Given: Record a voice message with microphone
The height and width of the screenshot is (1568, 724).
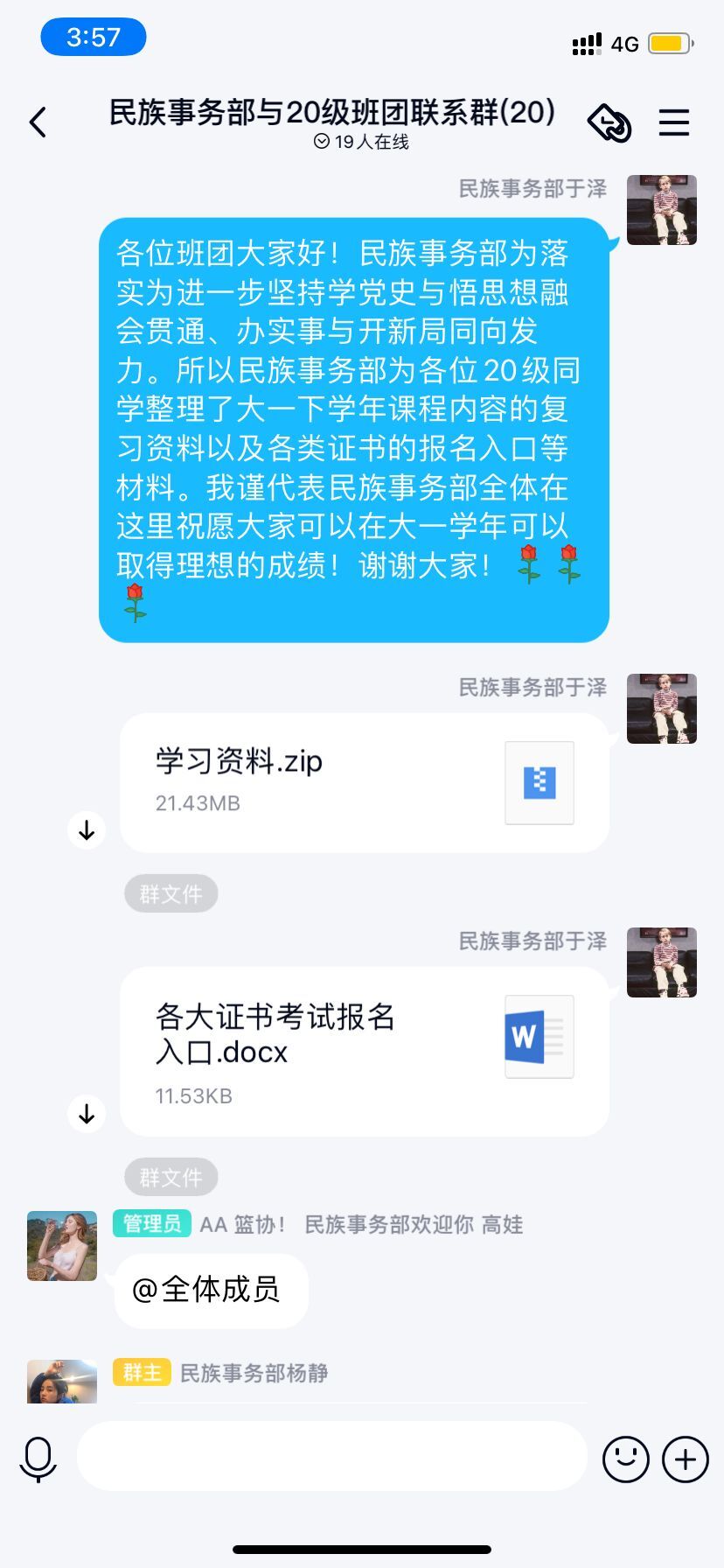Looking at the screenshot, I should (x=38, y=1459).
